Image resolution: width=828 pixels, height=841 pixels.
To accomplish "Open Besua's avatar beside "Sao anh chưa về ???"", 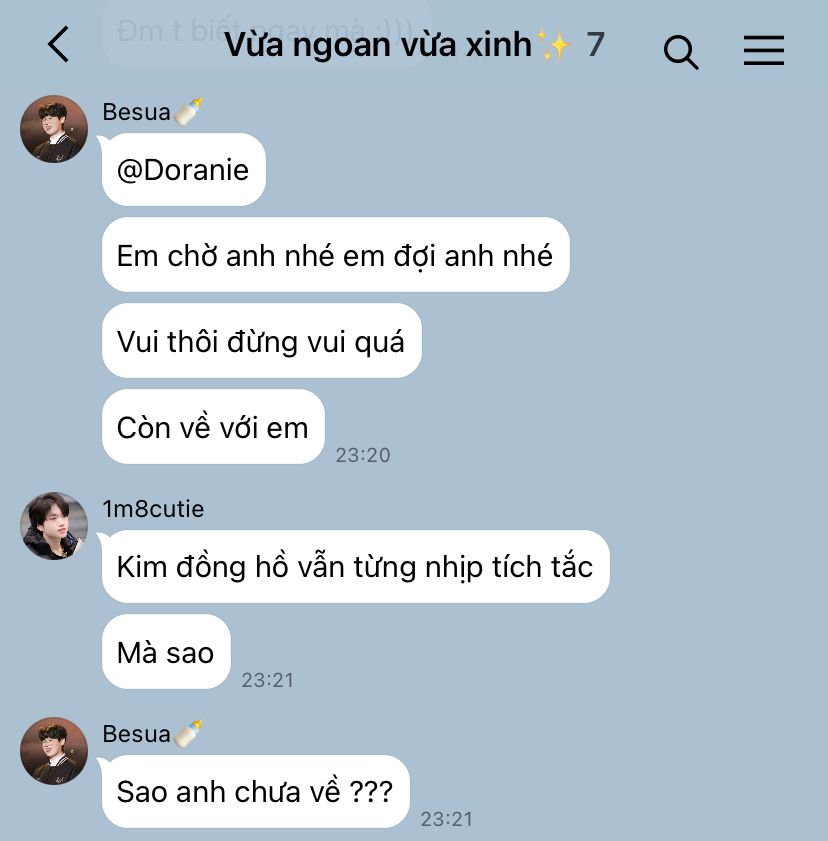I will [x=54, y=751].
